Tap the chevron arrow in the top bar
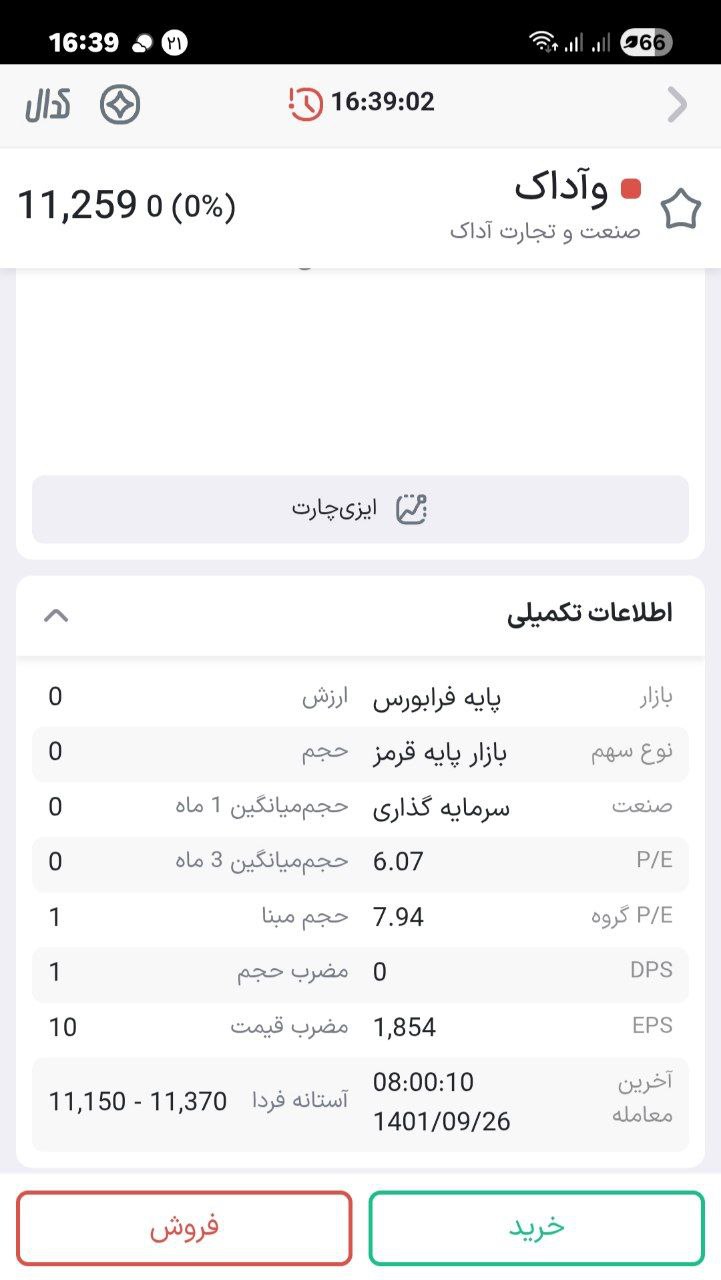The width and height of the screenshot is (721, 1280). pyautogui.click(x=678, y=105)
